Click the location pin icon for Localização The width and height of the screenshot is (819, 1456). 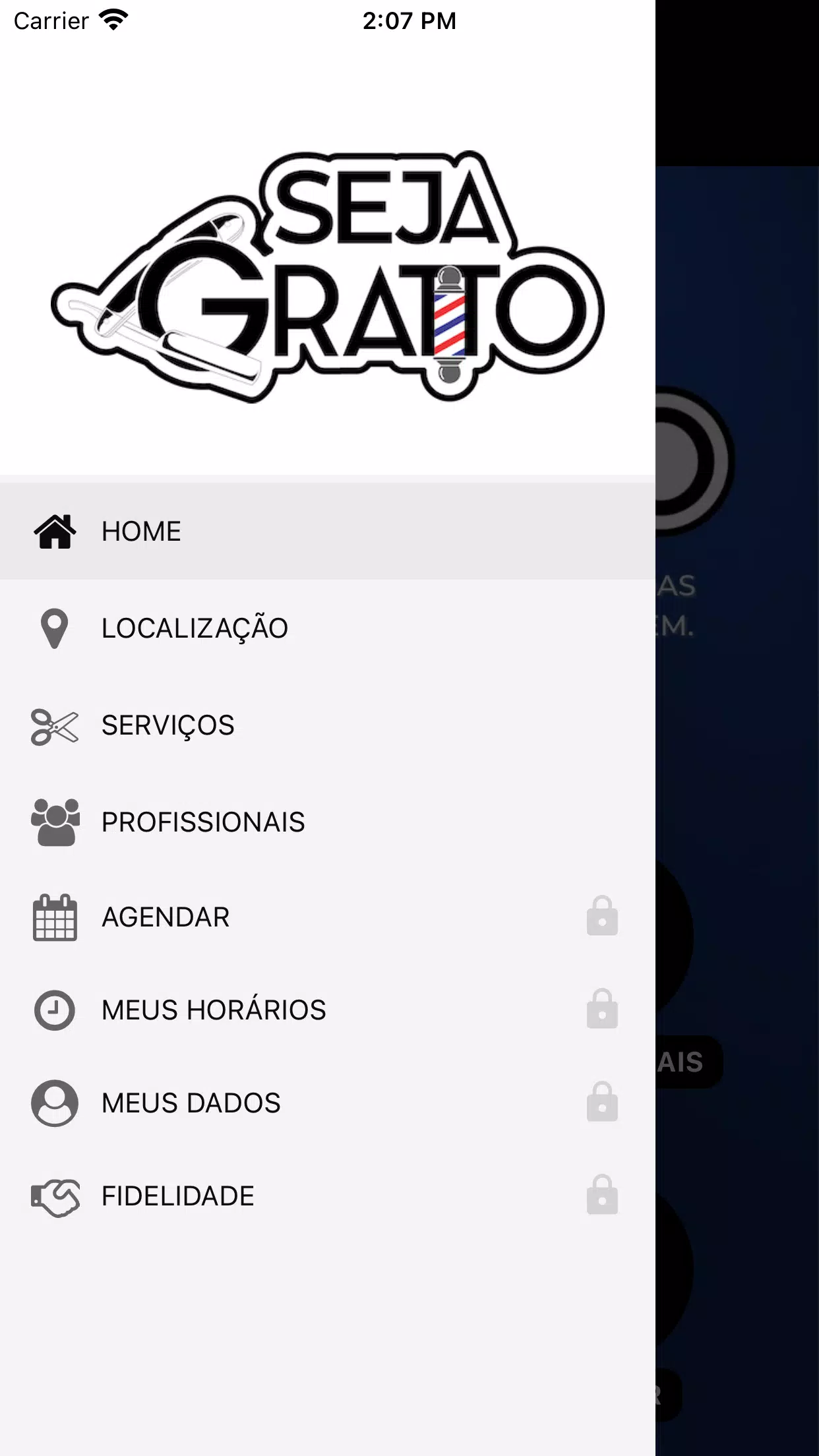(55, 627)
